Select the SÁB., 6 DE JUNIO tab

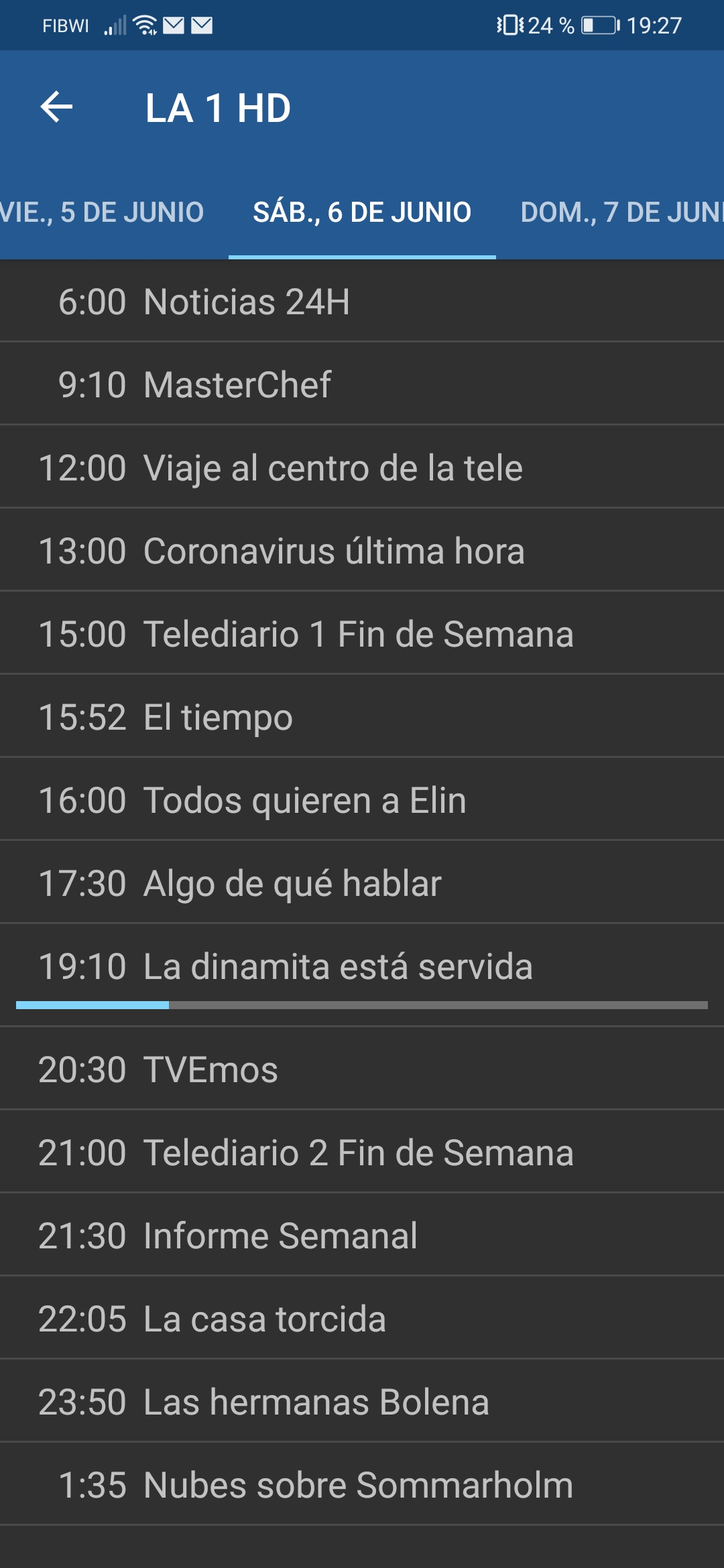pos(362,212)
